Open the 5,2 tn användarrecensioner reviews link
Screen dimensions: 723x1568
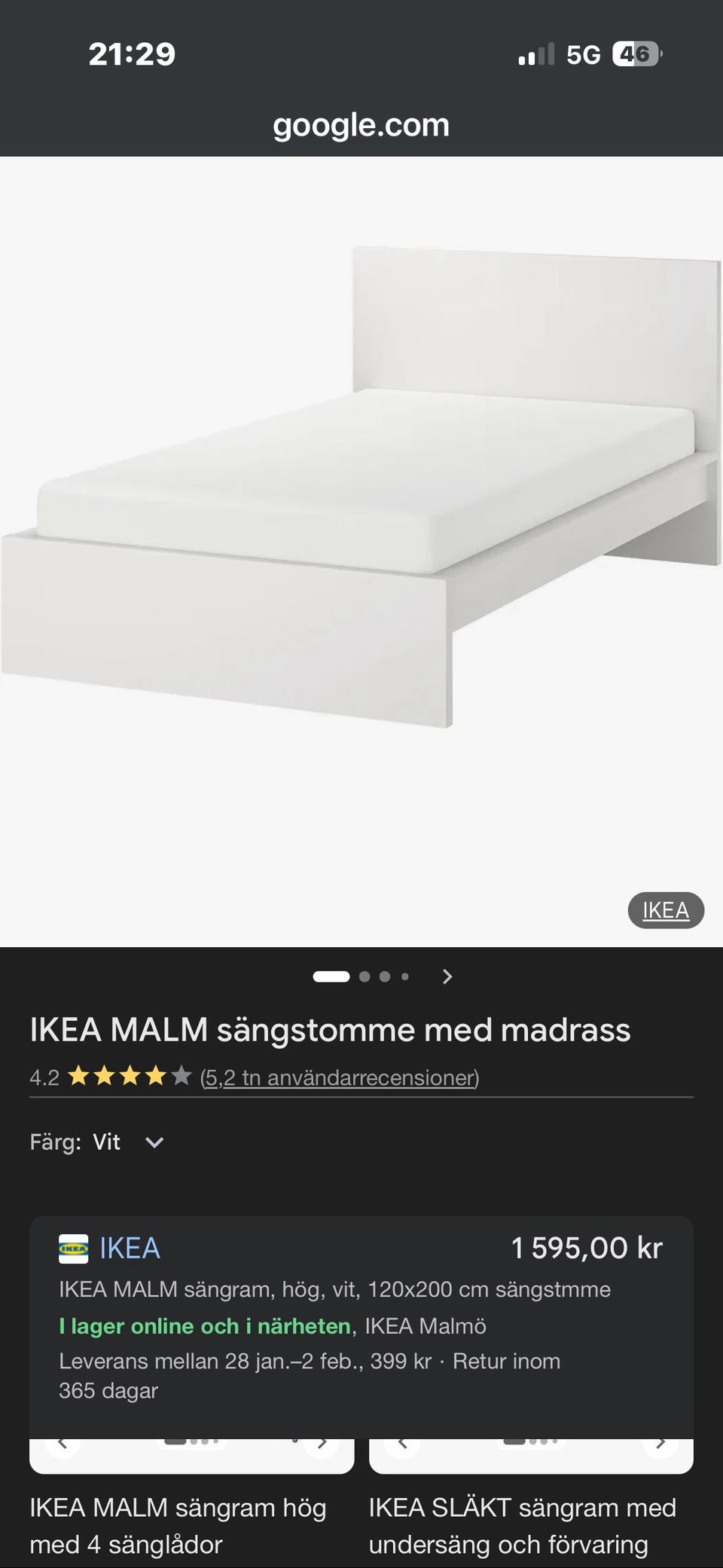tap(340, 1077)
